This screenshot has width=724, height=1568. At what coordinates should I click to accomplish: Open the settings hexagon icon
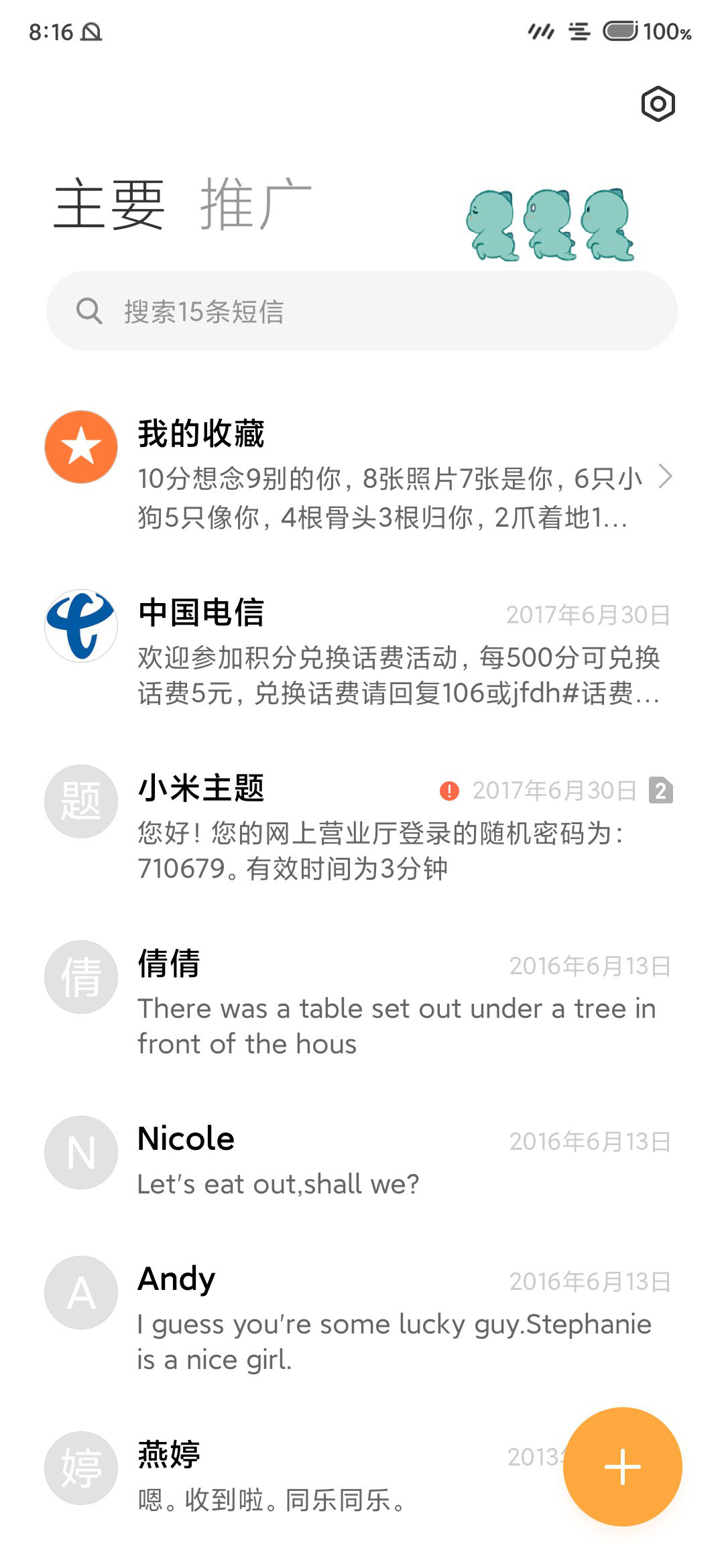tap(658, 104)
